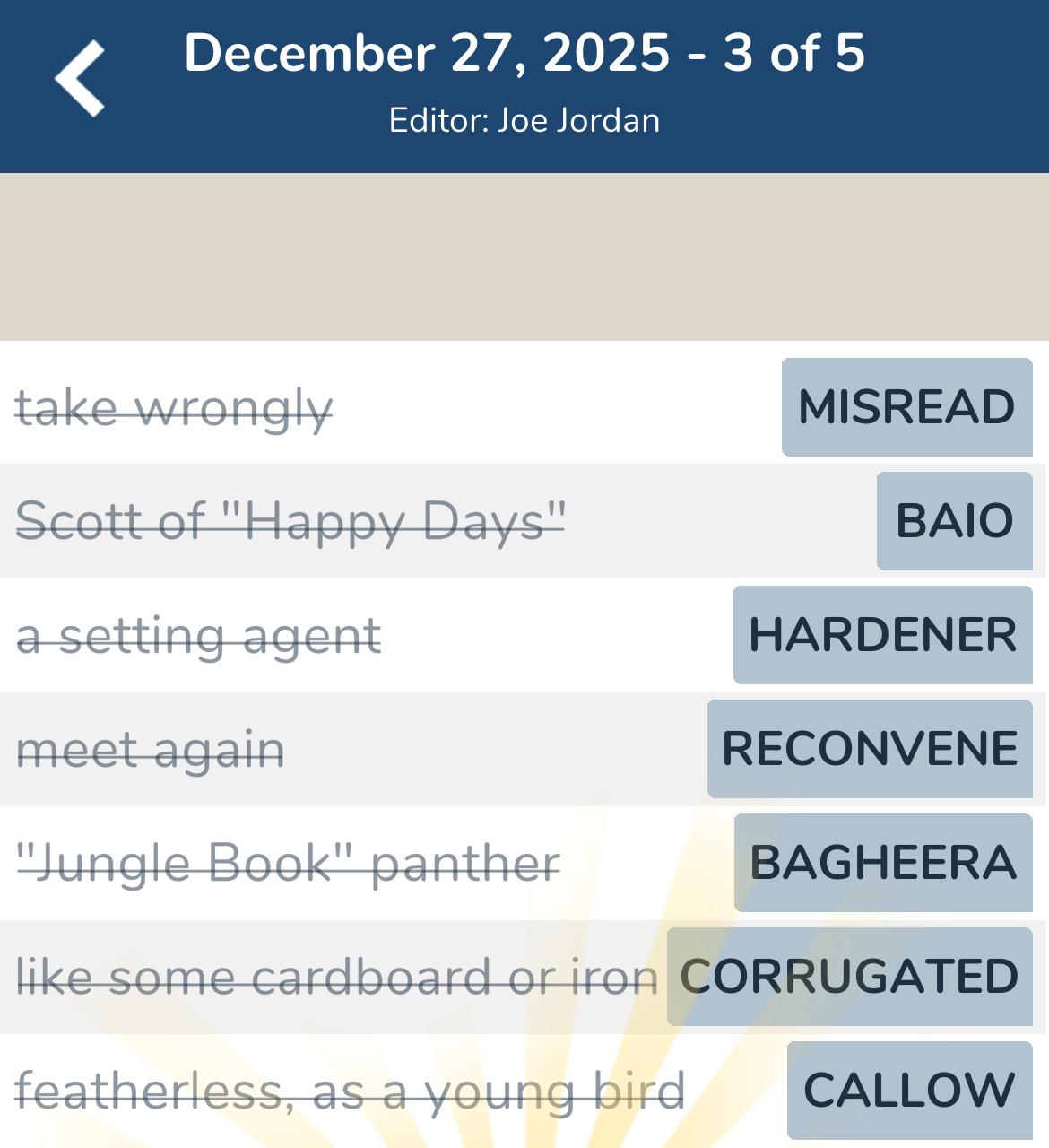Click the 'meet again' clue text
The width and height of the screenshot is (1049, 1148).
151,748
